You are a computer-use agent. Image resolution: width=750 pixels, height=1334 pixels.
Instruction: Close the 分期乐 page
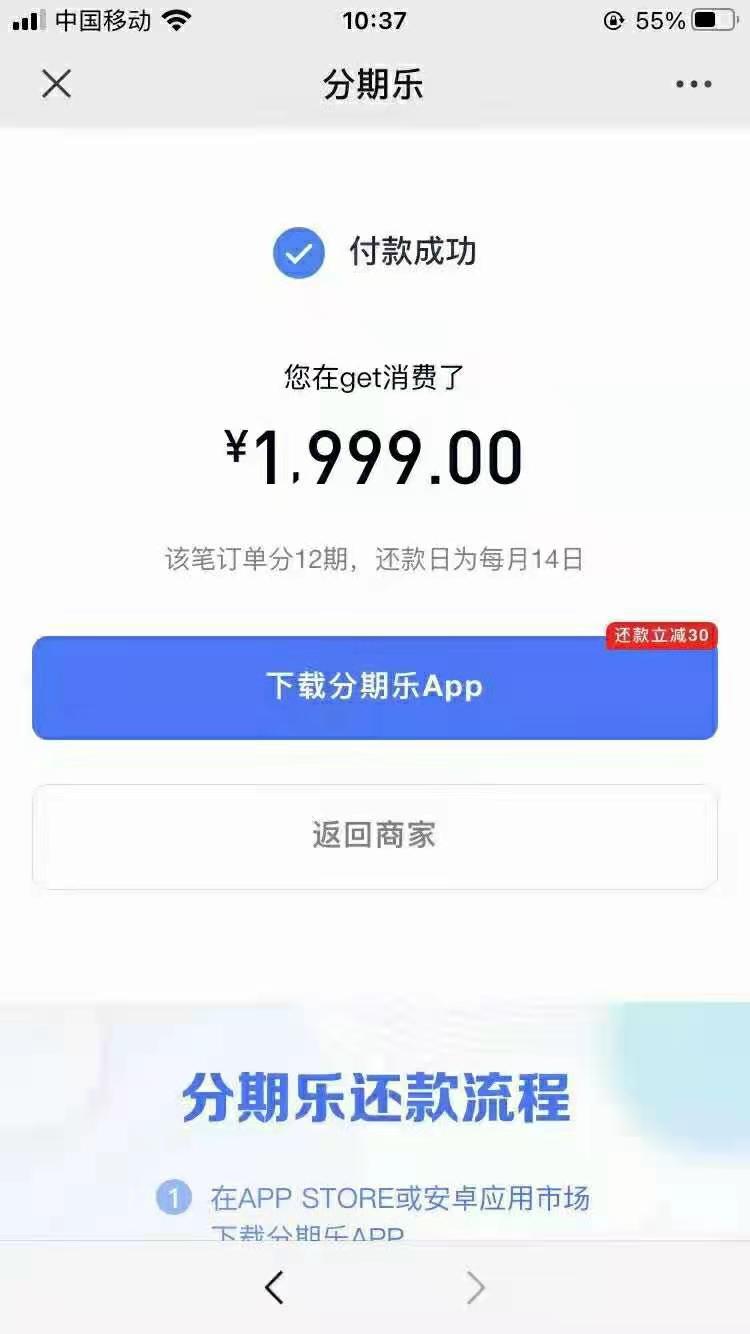click(x=56, y=84)
